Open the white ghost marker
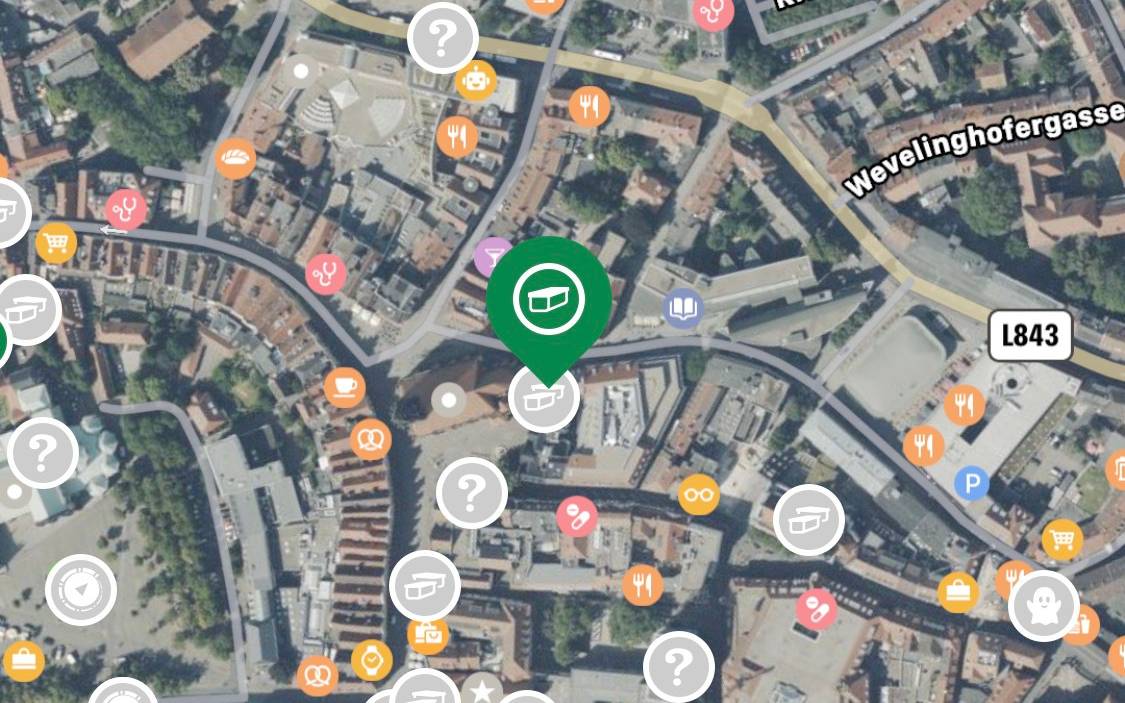 click(1043, 606)
